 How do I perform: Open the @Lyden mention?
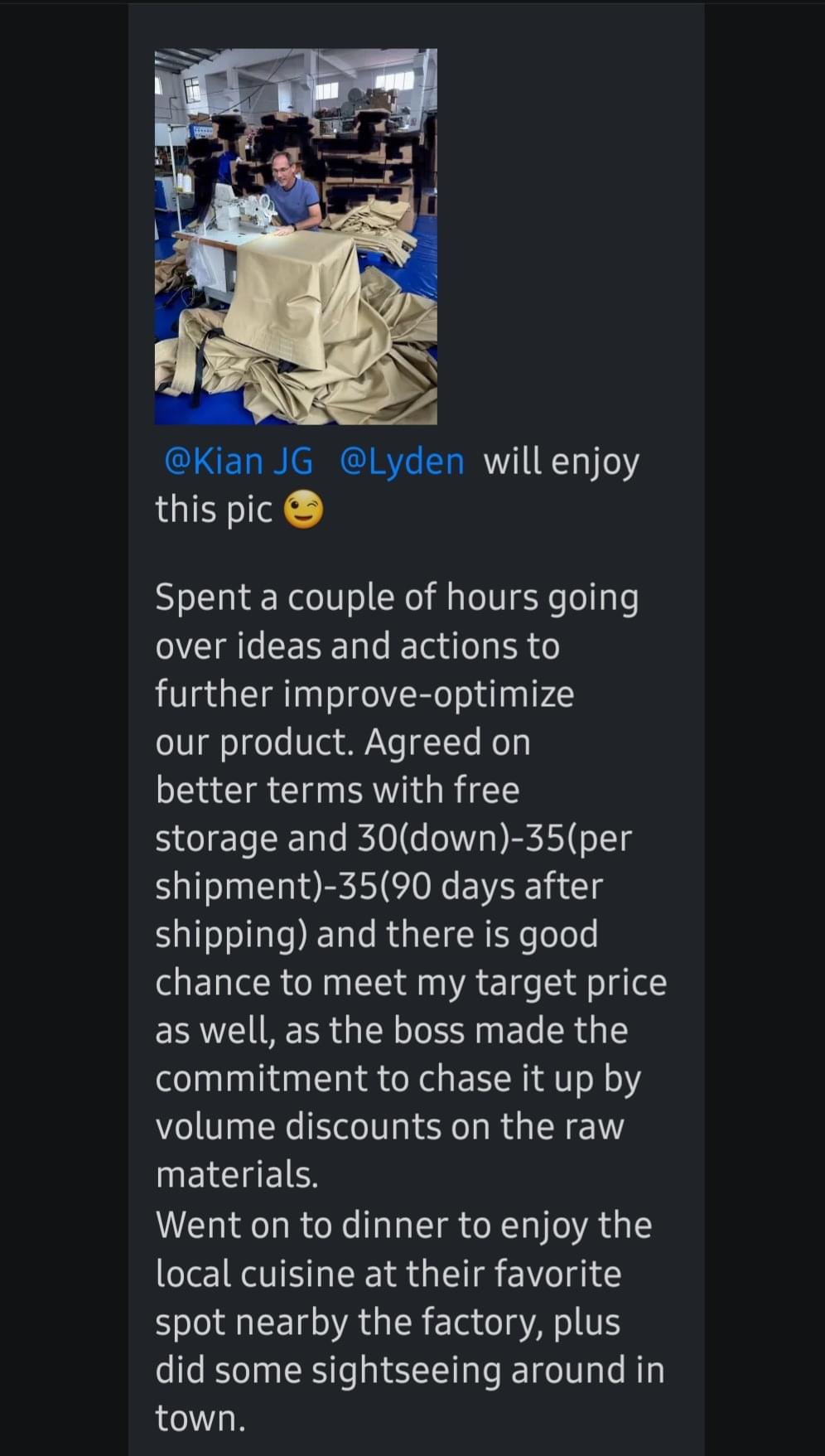(x=403, y=461)
